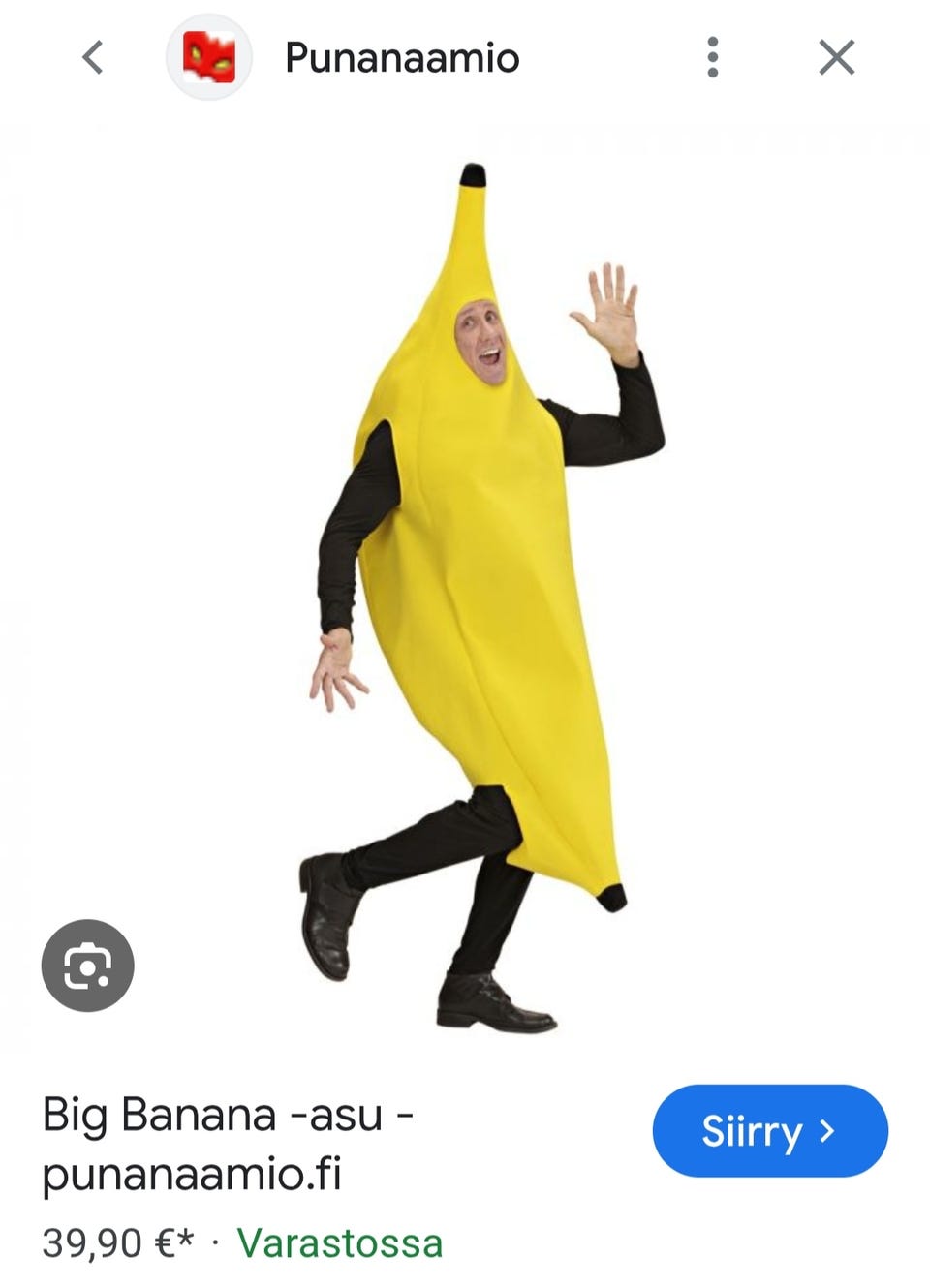Go back using the top arrow
The height and width of the screenshot is (1288, 930).
click(93, 58)
